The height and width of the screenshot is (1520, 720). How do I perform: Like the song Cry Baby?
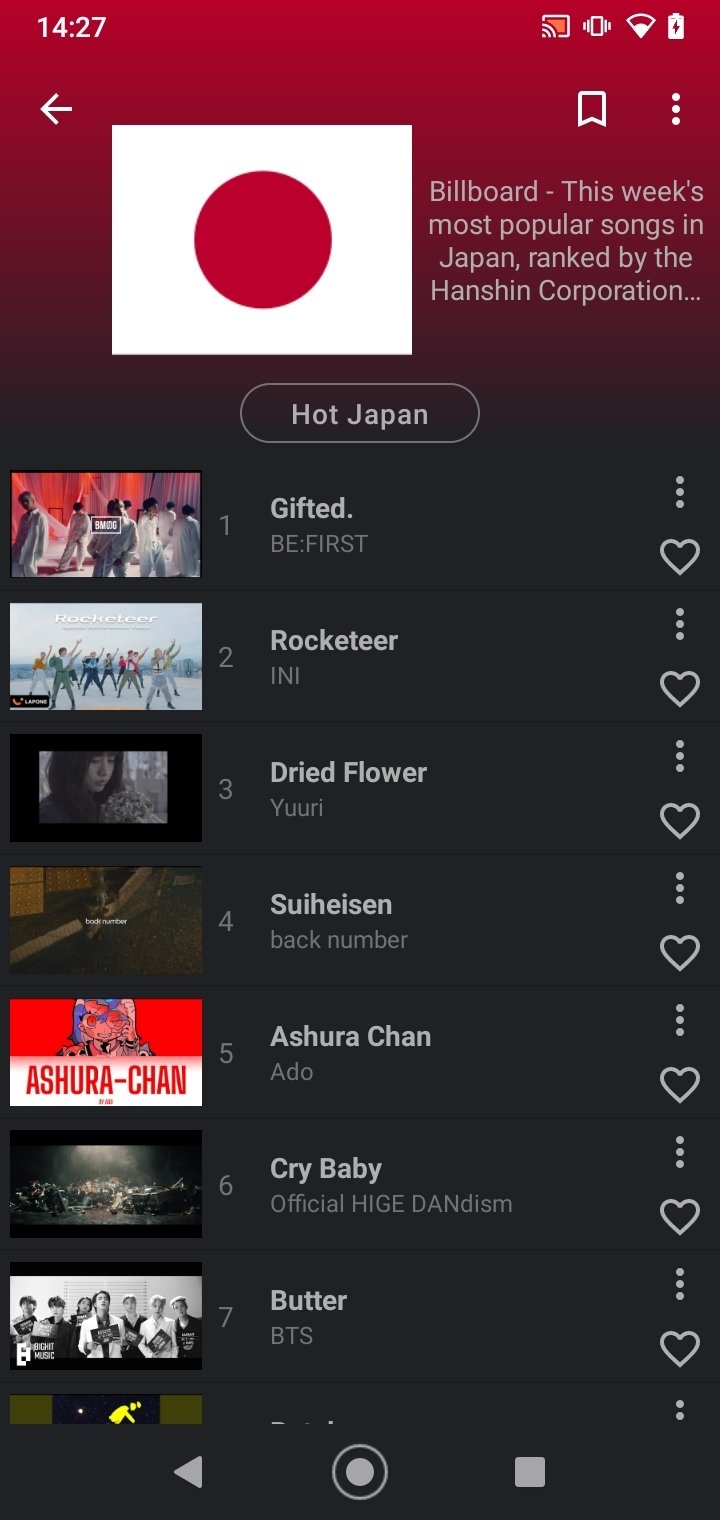(680, 1217)
